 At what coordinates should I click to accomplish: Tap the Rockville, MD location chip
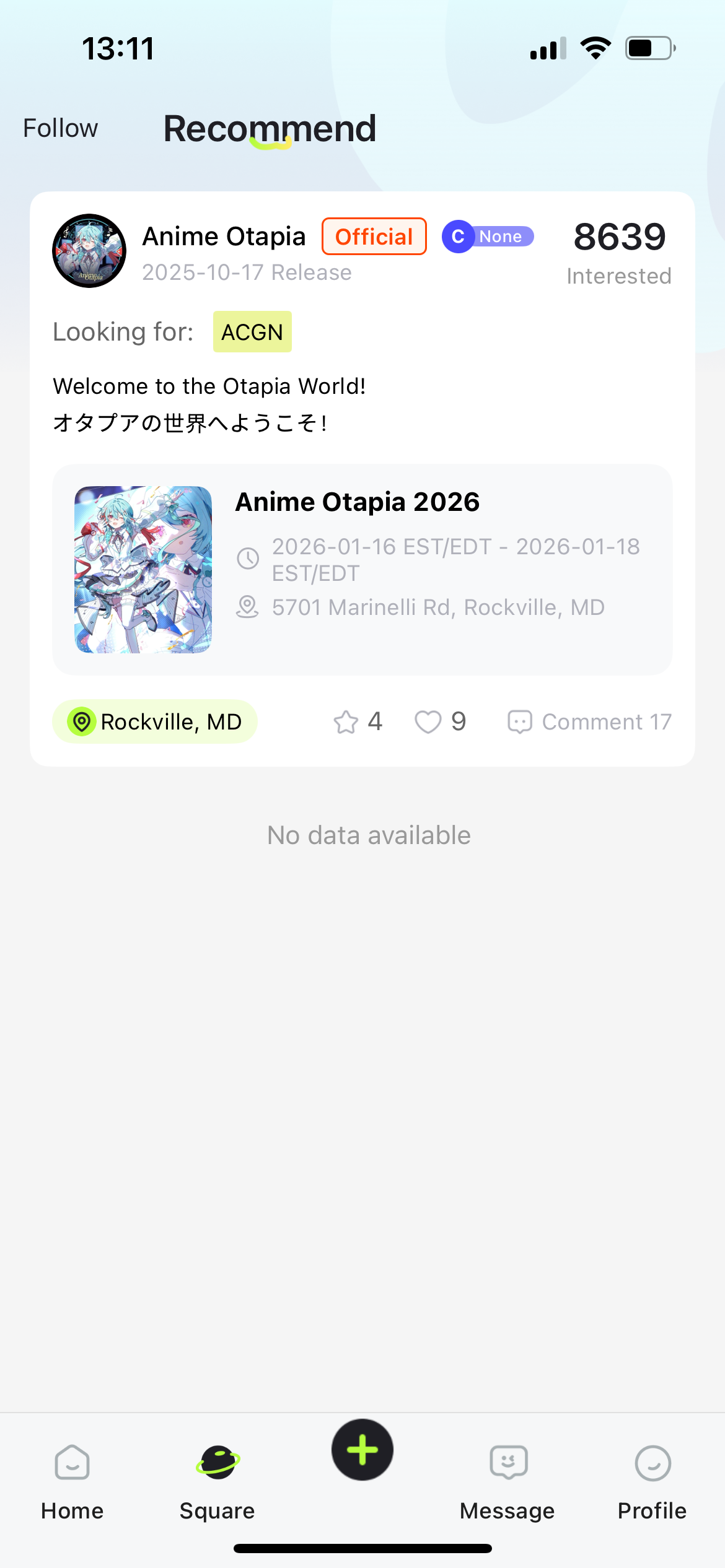click(155, 721)
